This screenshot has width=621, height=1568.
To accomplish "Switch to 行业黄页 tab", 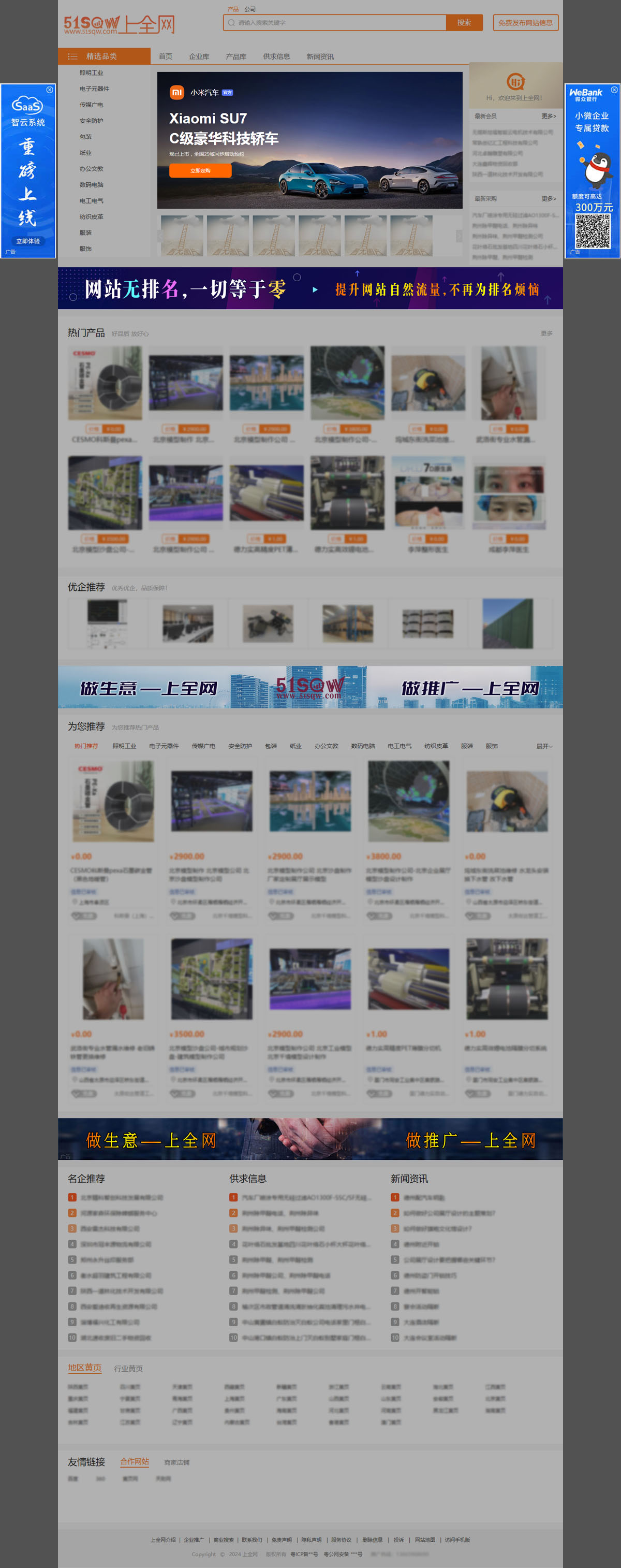I will pos(128,1368).
